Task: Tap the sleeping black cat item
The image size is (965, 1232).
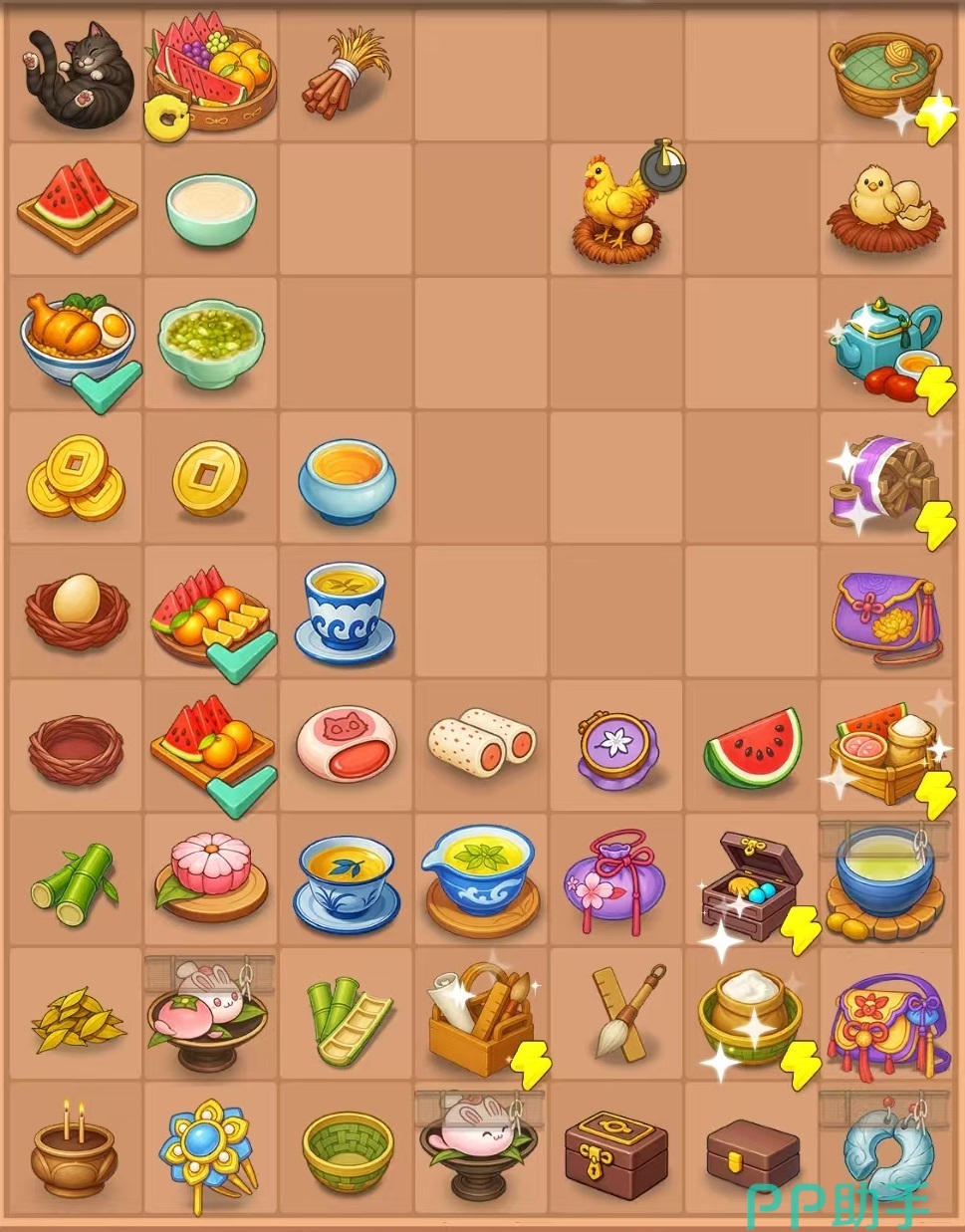Action: (80, 75)
